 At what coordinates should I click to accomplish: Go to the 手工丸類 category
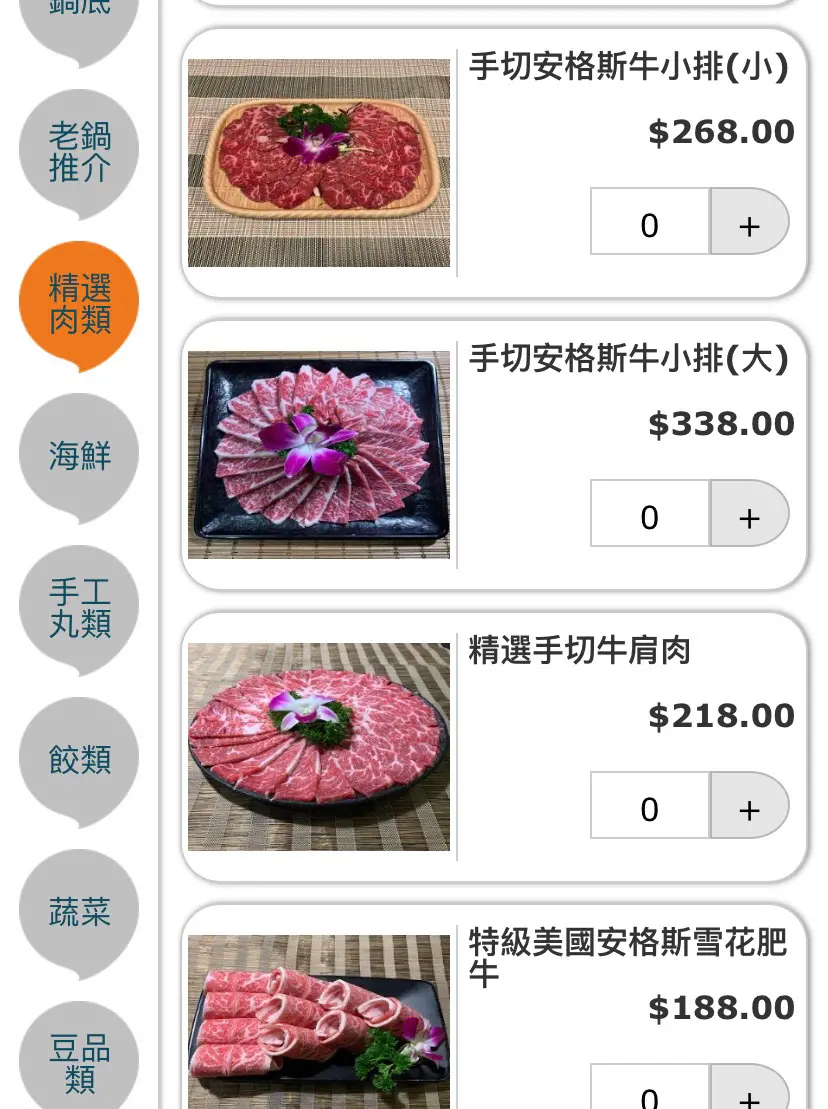click(79, 608)
